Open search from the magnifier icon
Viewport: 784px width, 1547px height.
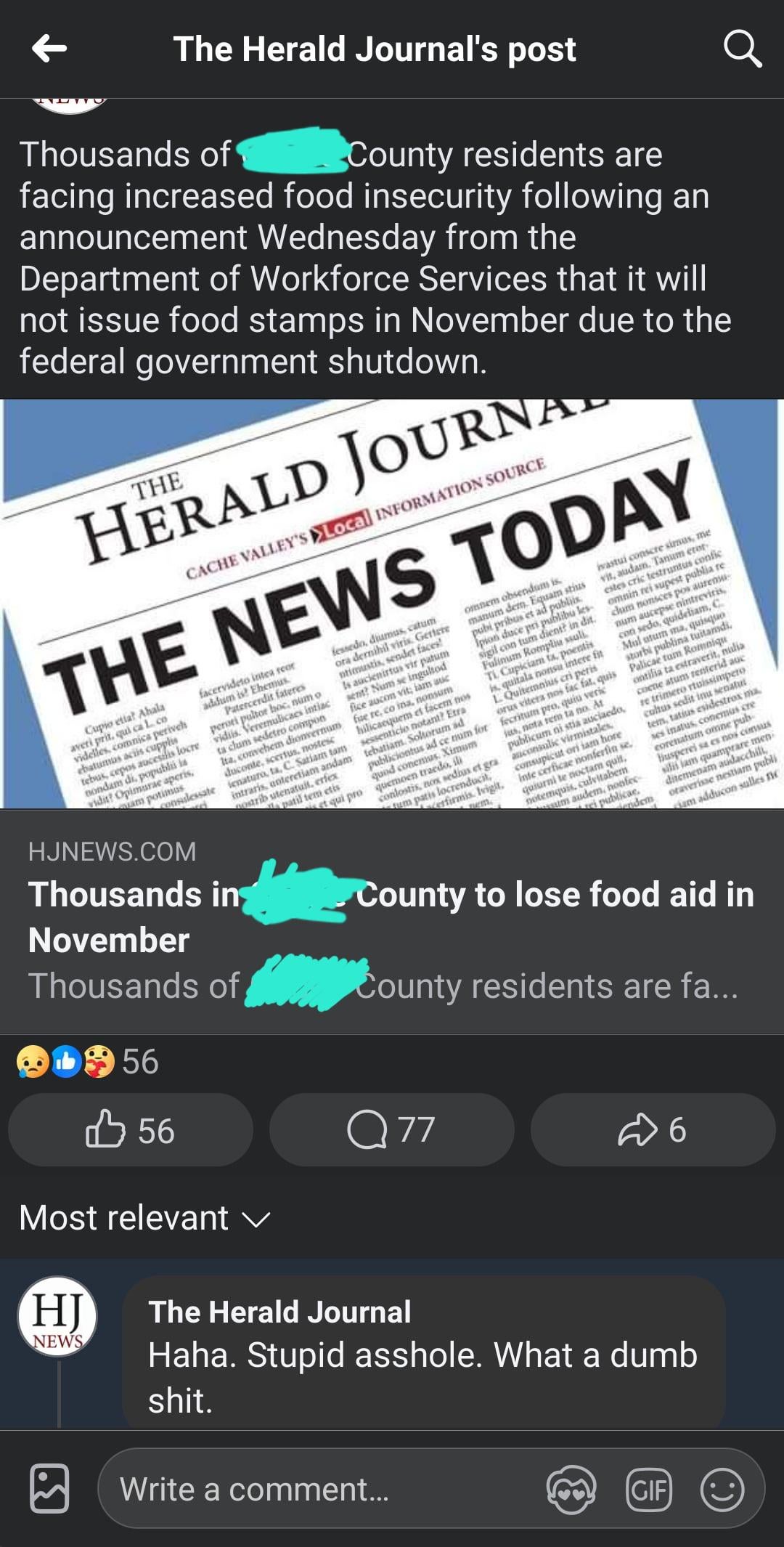742,49
